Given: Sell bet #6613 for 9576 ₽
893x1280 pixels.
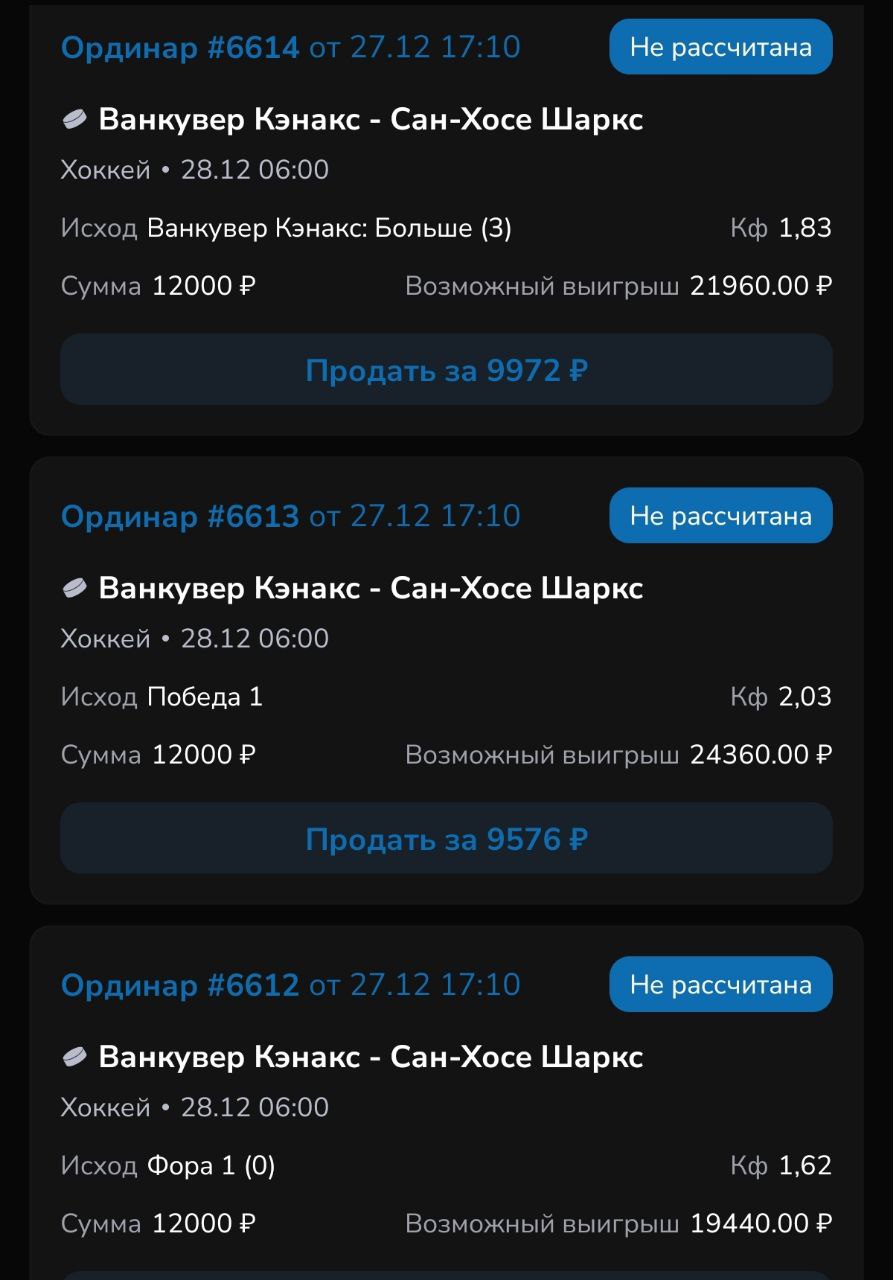Looking at the screenshot, I should click(x=446, y=838).
